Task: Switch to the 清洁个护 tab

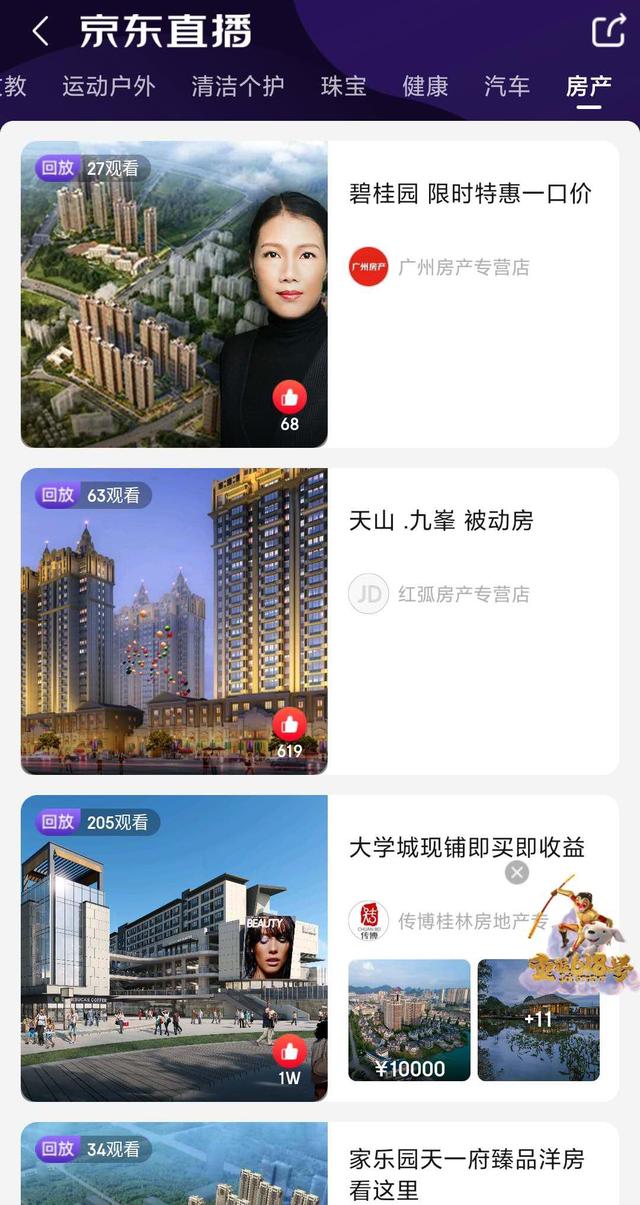Action: 237,86
